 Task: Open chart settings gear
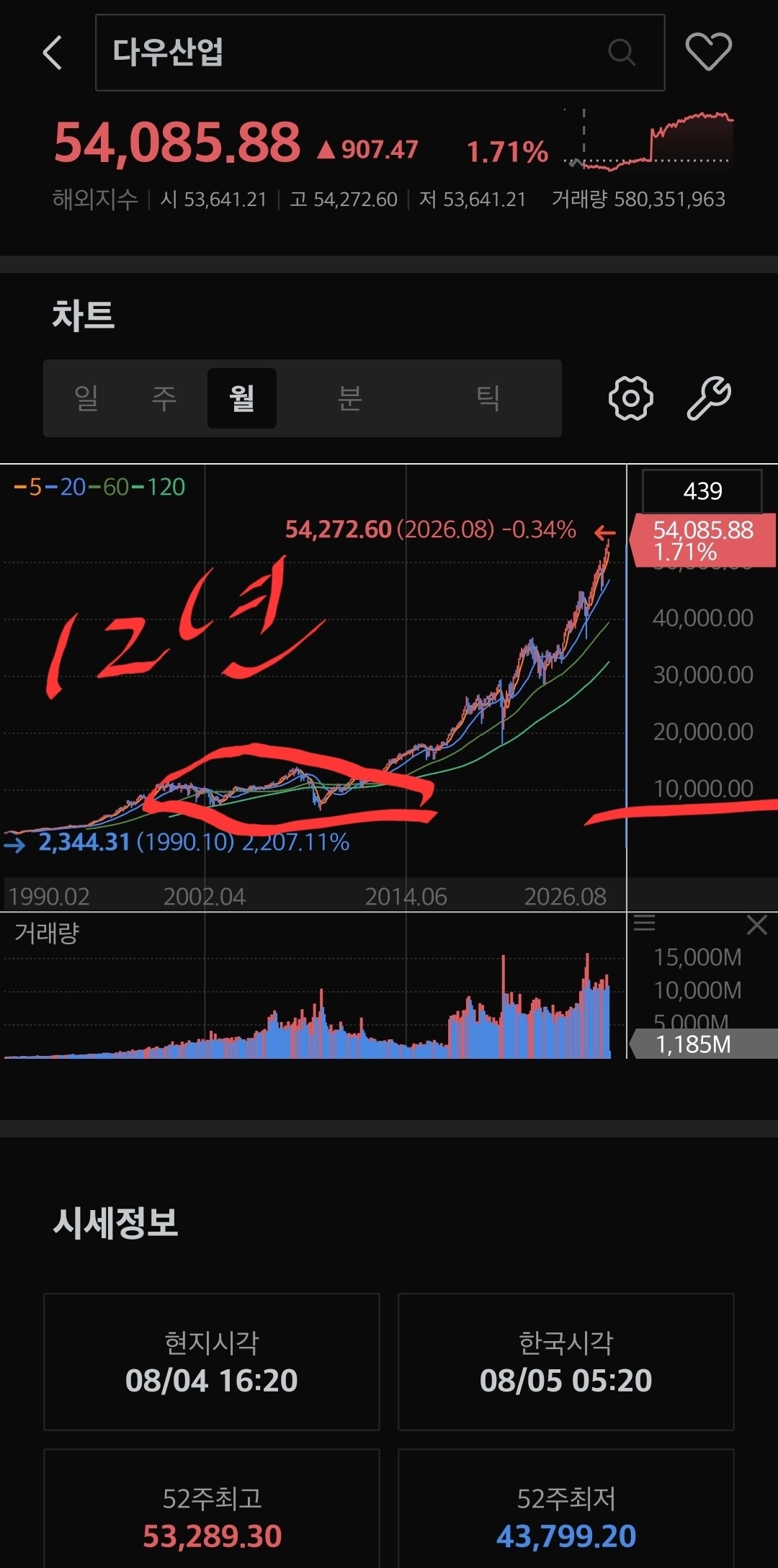[630, 398]
